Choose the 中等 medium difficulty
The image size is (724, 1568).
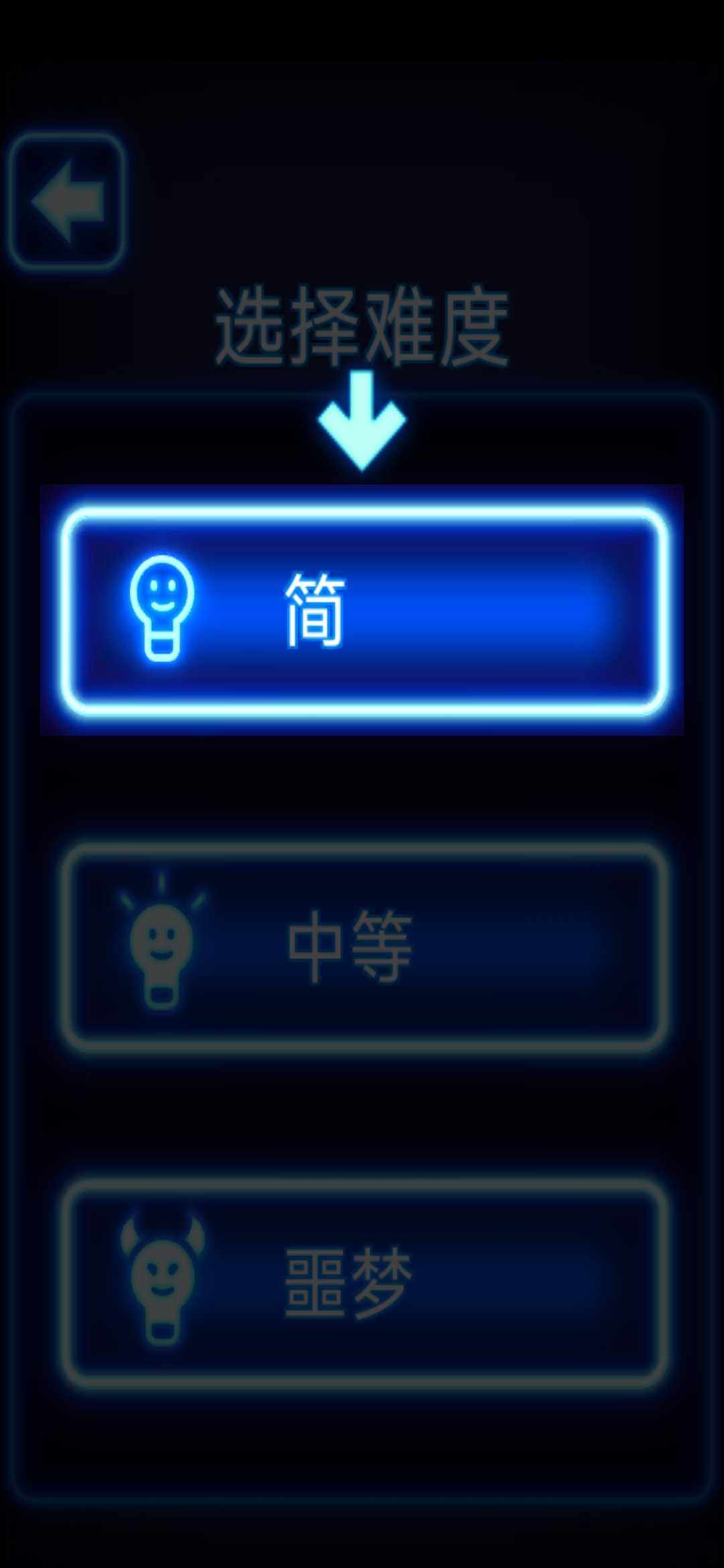coord(363,946)
